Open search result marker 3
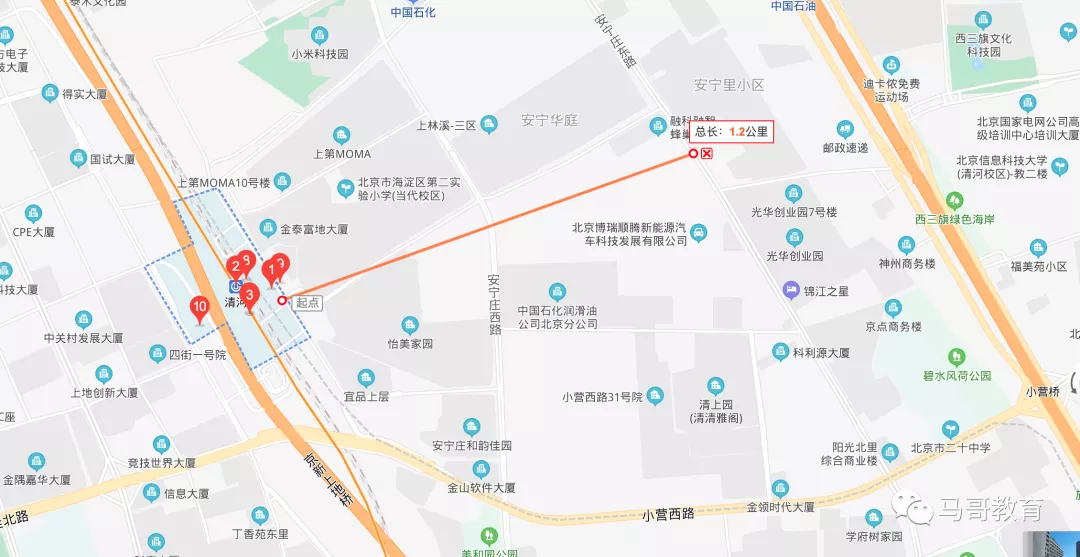1080x557 pixels. [x=251, y=297]
